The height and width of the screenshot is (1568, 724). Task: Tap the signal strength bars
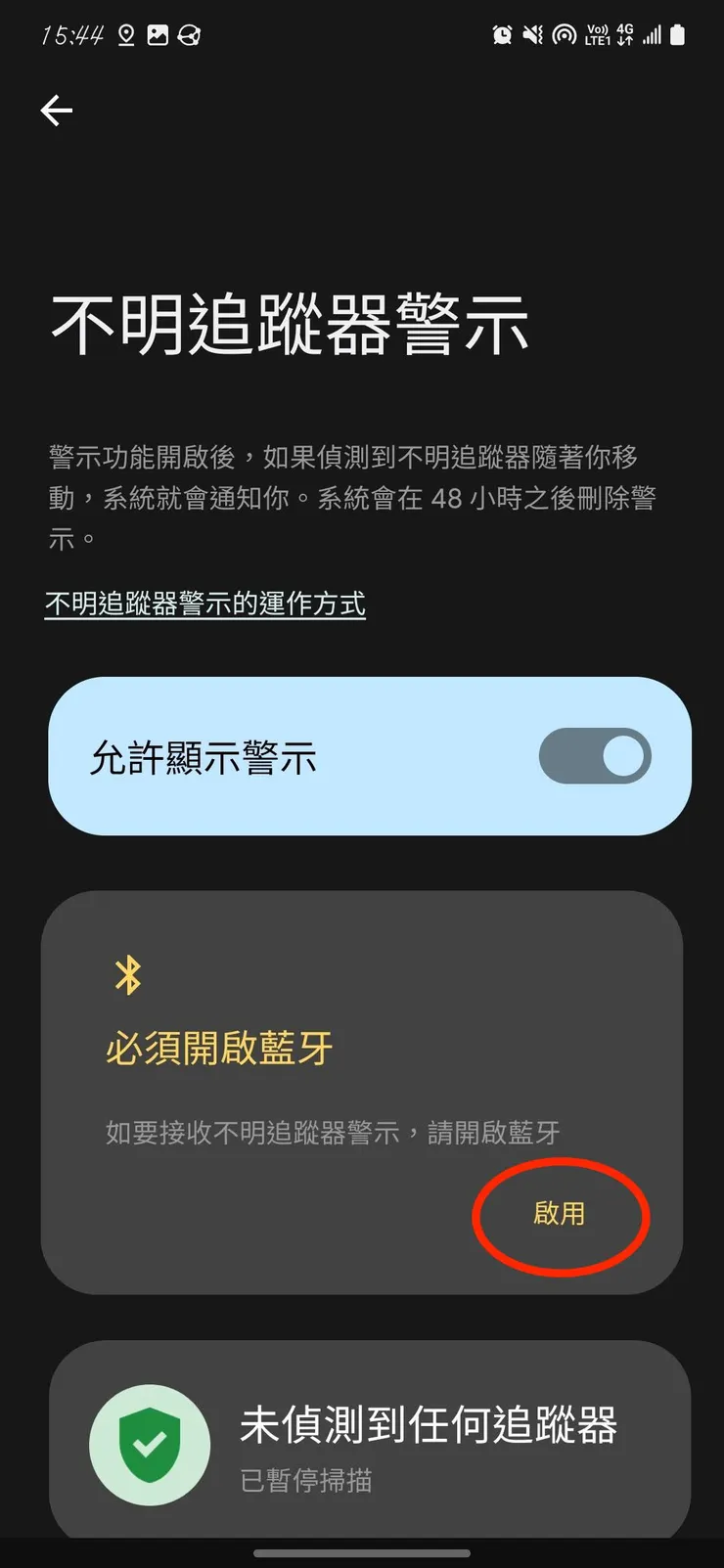pos(651,34)
